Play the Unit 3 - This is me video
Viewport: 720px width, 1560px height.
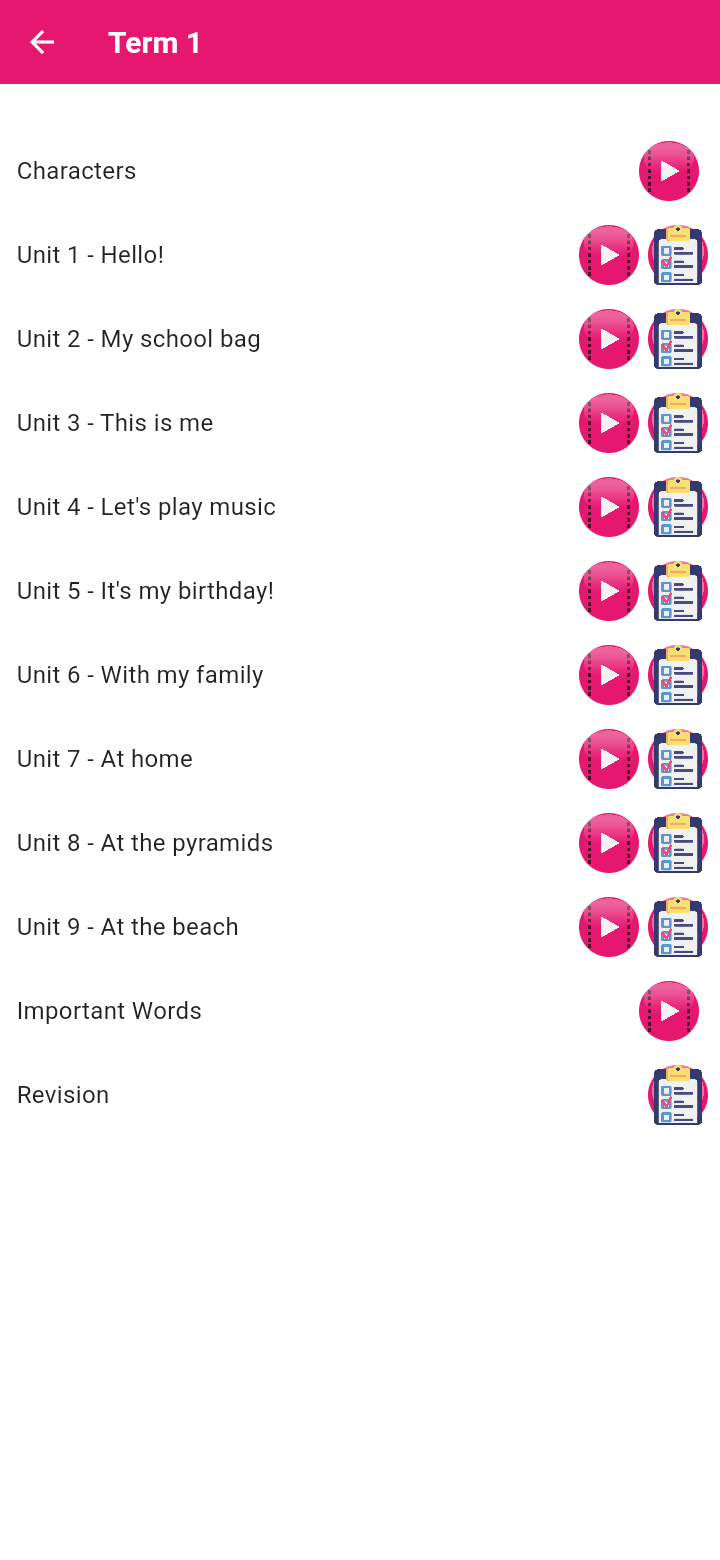click(608, 422)
